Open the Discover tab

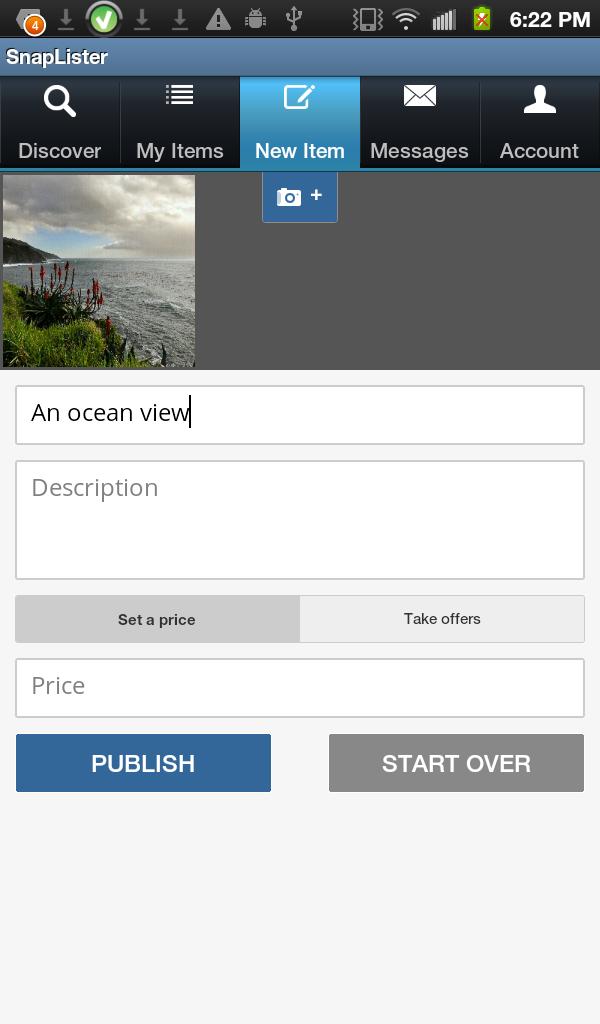tap(60, 123)
